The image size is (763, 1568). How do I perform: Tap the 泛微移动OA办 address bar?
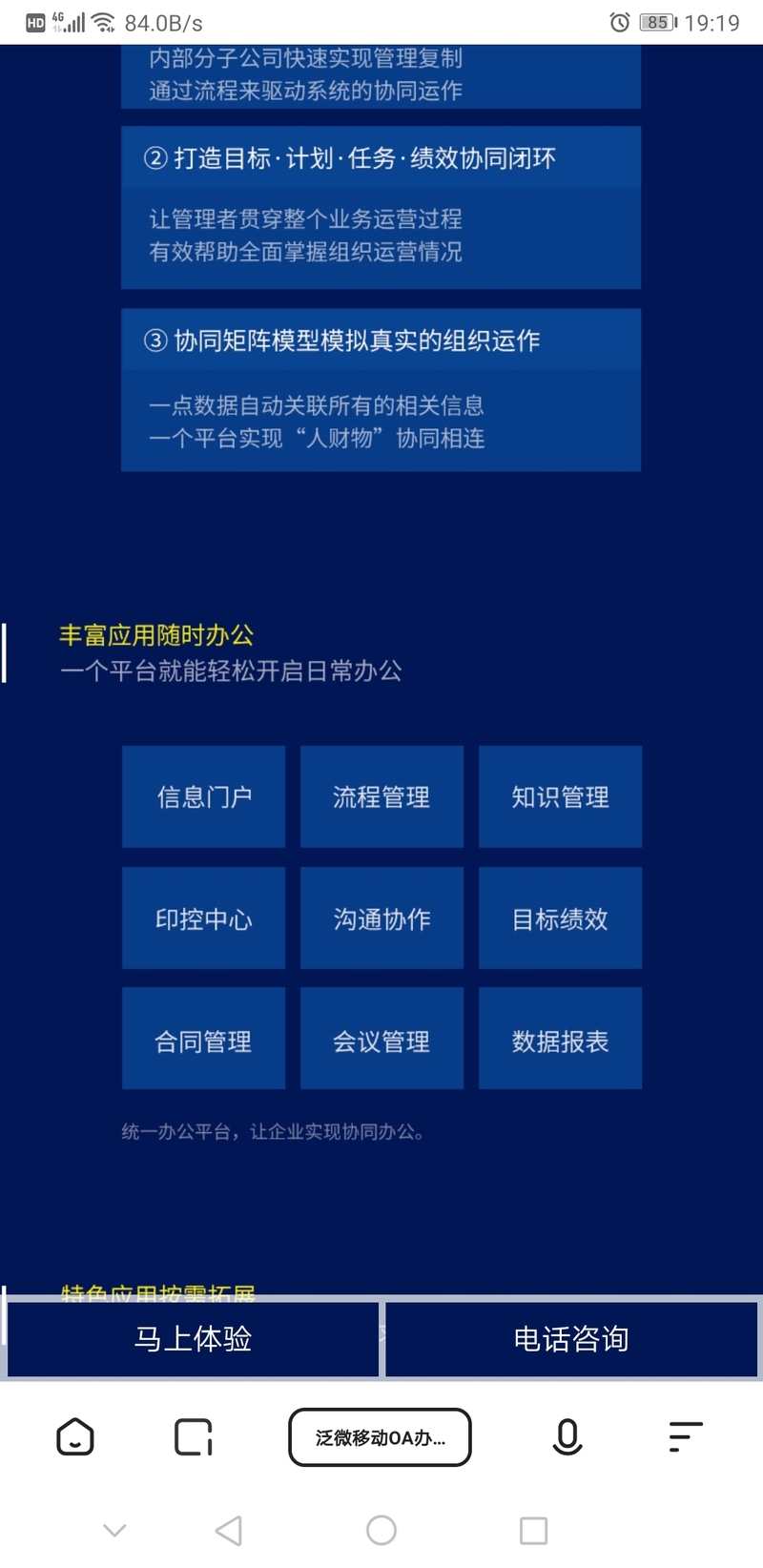coord(380,1436)
